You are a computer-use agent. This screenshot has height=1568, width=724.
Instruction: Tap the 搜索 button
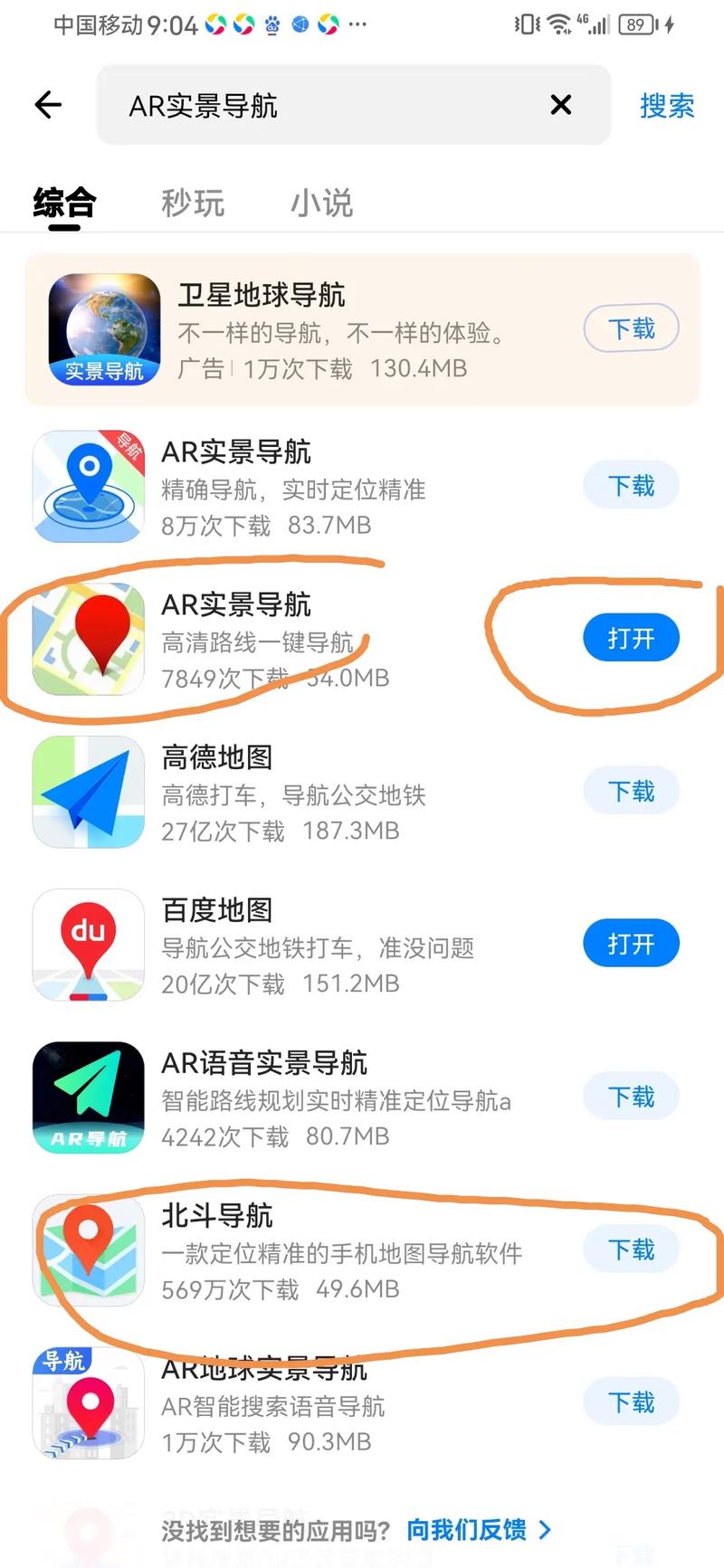[667, 106]
